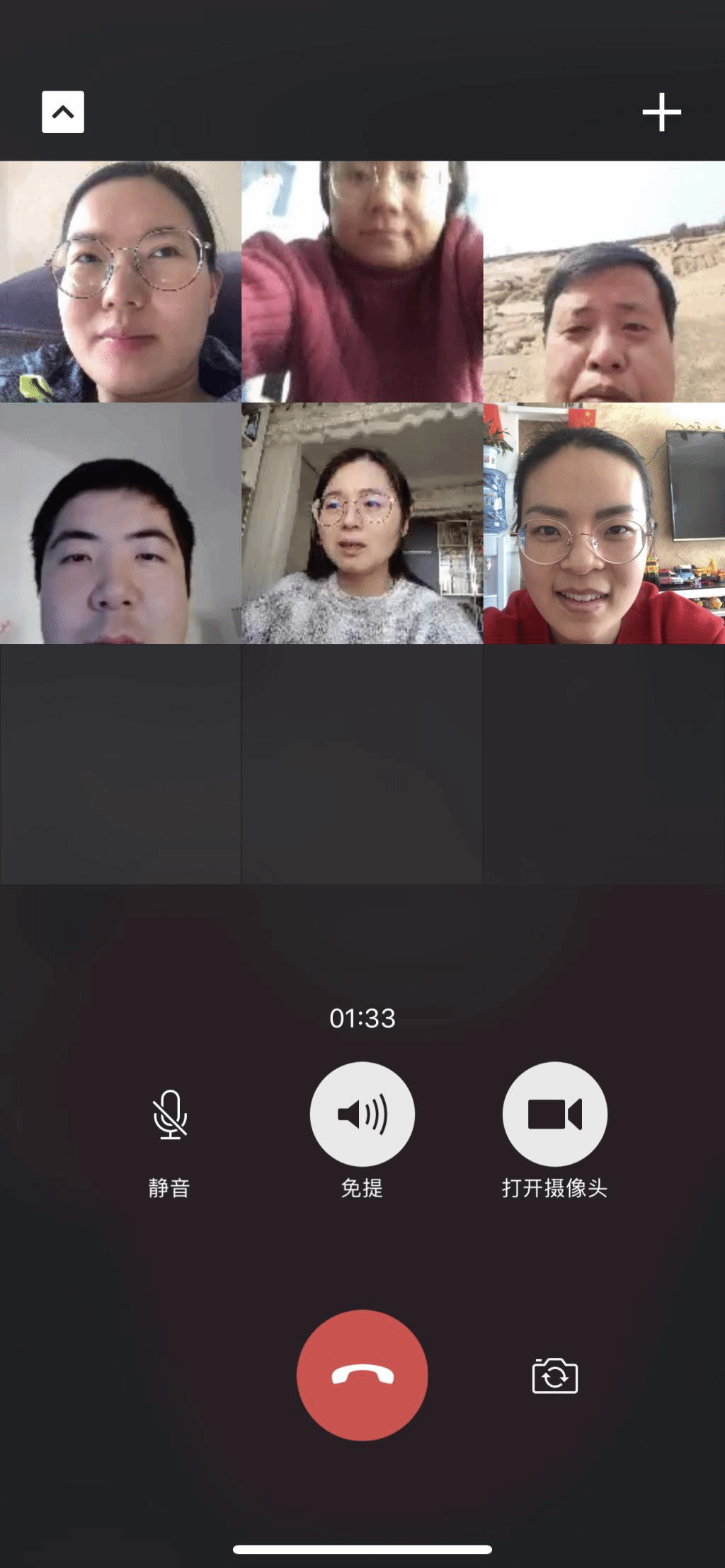Image resolution: width=725 pixels, height=1568 pixels.
Task: Turn on the camera (打开摄像头)
Action: 554,1114
